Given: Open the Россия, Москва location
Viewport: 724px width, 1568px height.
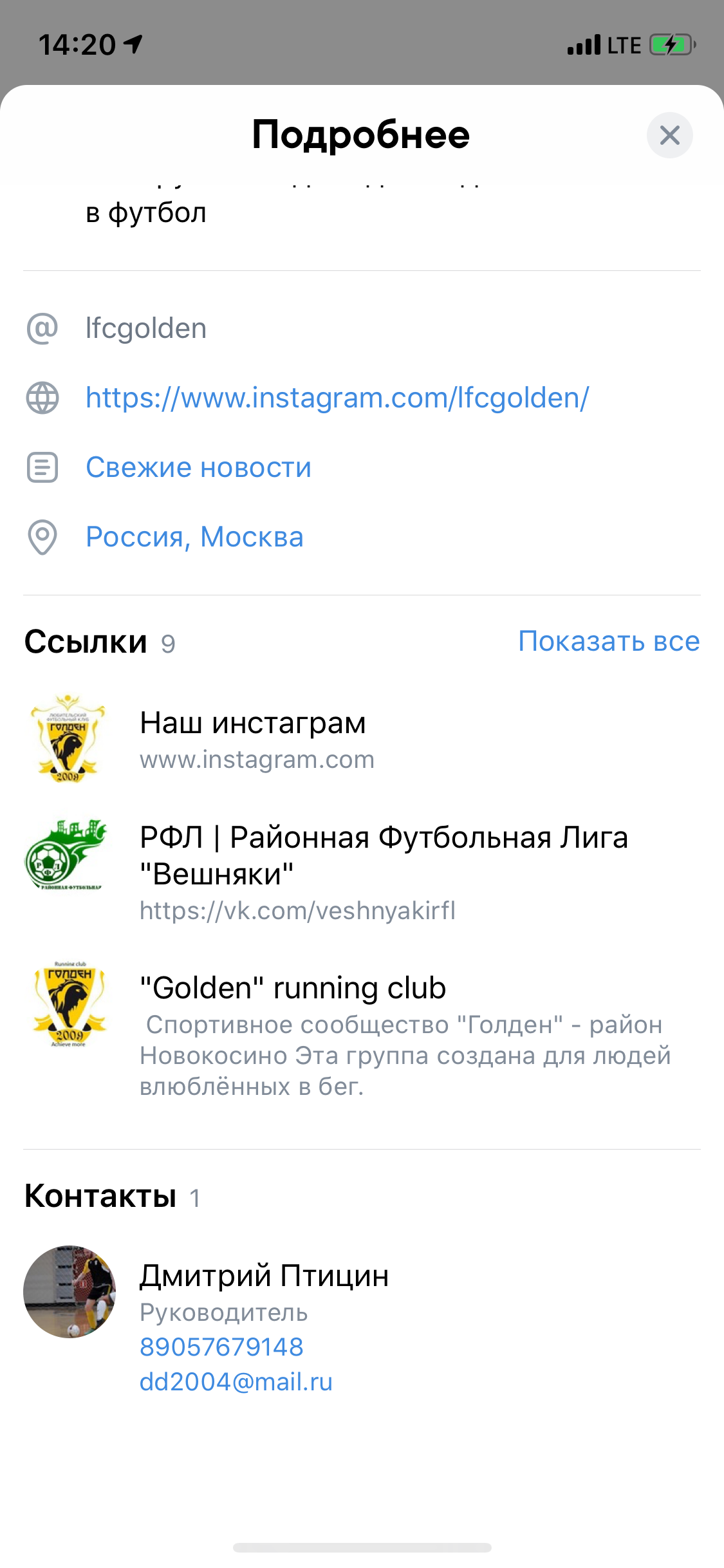Looking at the screenshot, I should (194, 537).
